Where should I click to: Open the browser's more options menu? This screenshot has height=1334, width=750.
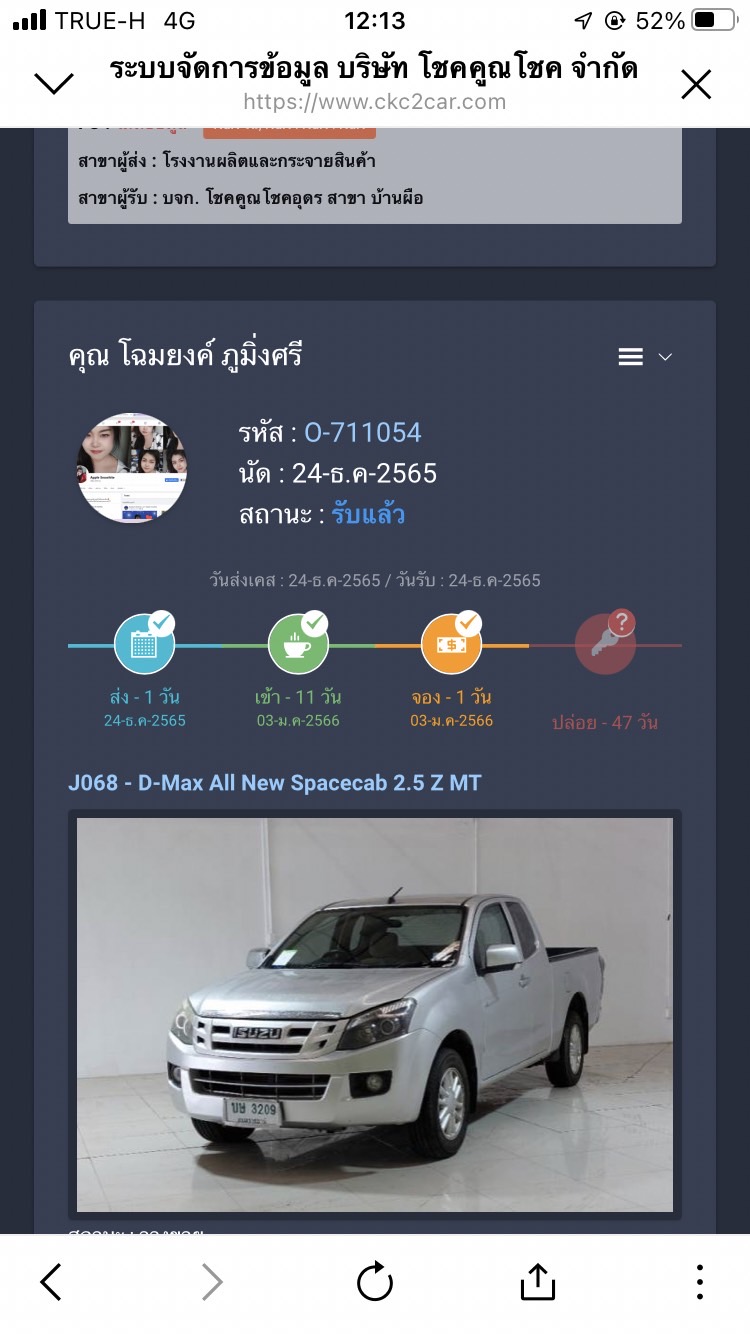coord(699,1281)
